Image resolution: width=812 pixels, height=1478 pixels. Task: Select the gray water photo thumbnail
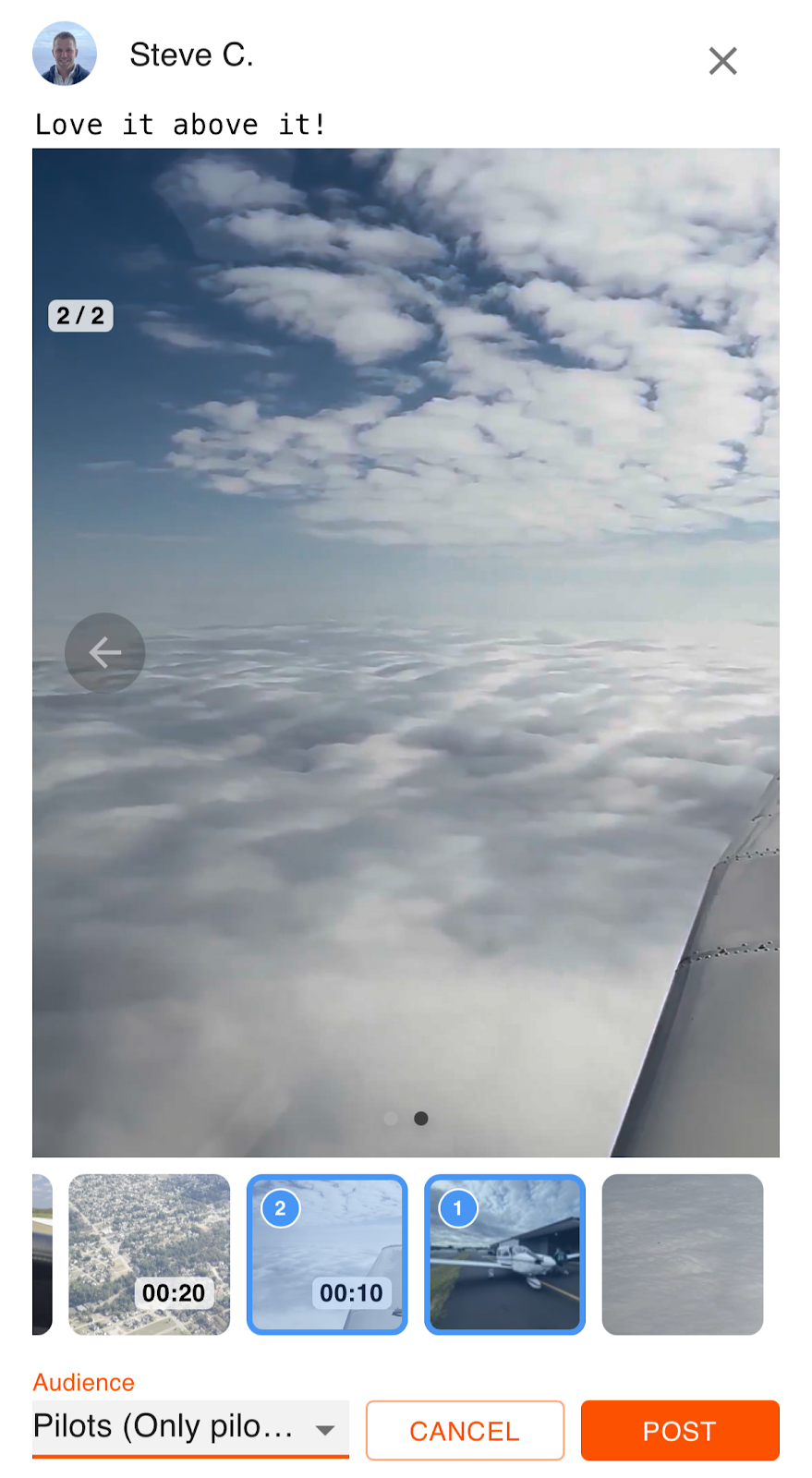click(682, 1254)
